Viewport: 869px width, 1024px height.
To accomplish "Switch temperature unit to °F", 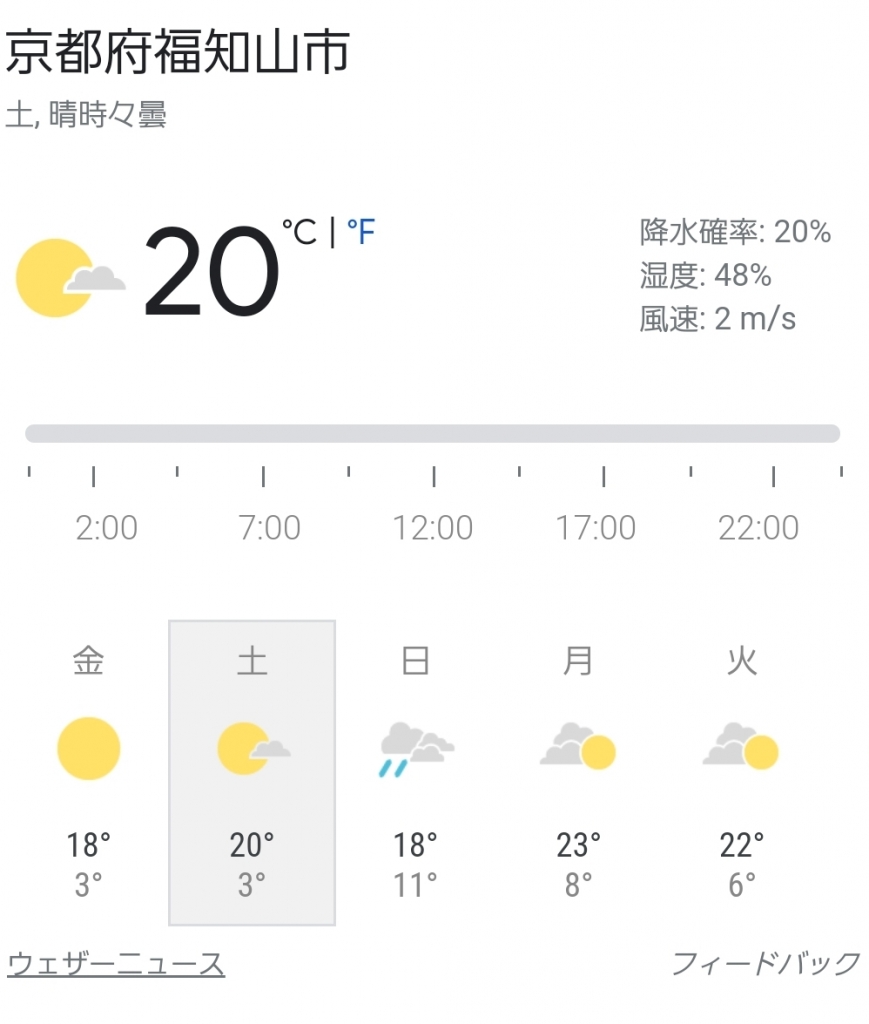I will (x=360, y=233).
